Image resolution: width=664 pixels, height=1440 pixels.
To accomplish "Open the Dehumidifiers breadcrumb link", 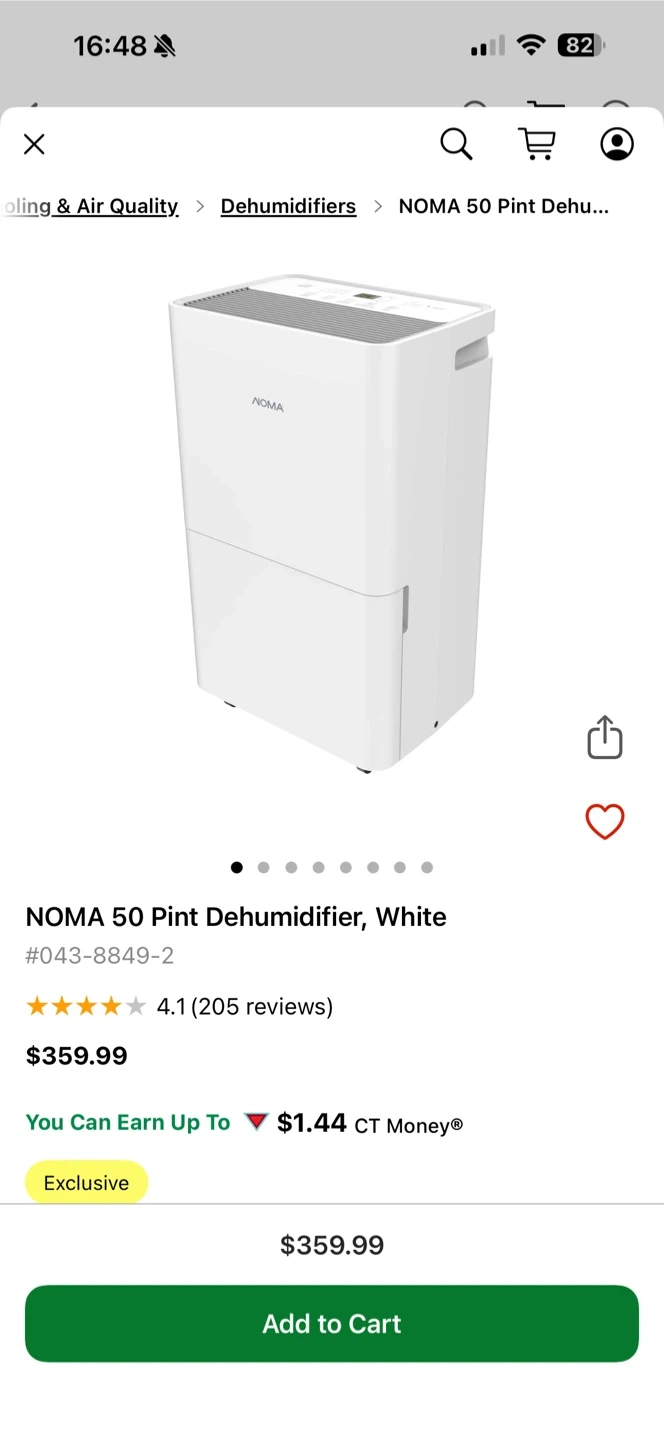I will [288, 206].
